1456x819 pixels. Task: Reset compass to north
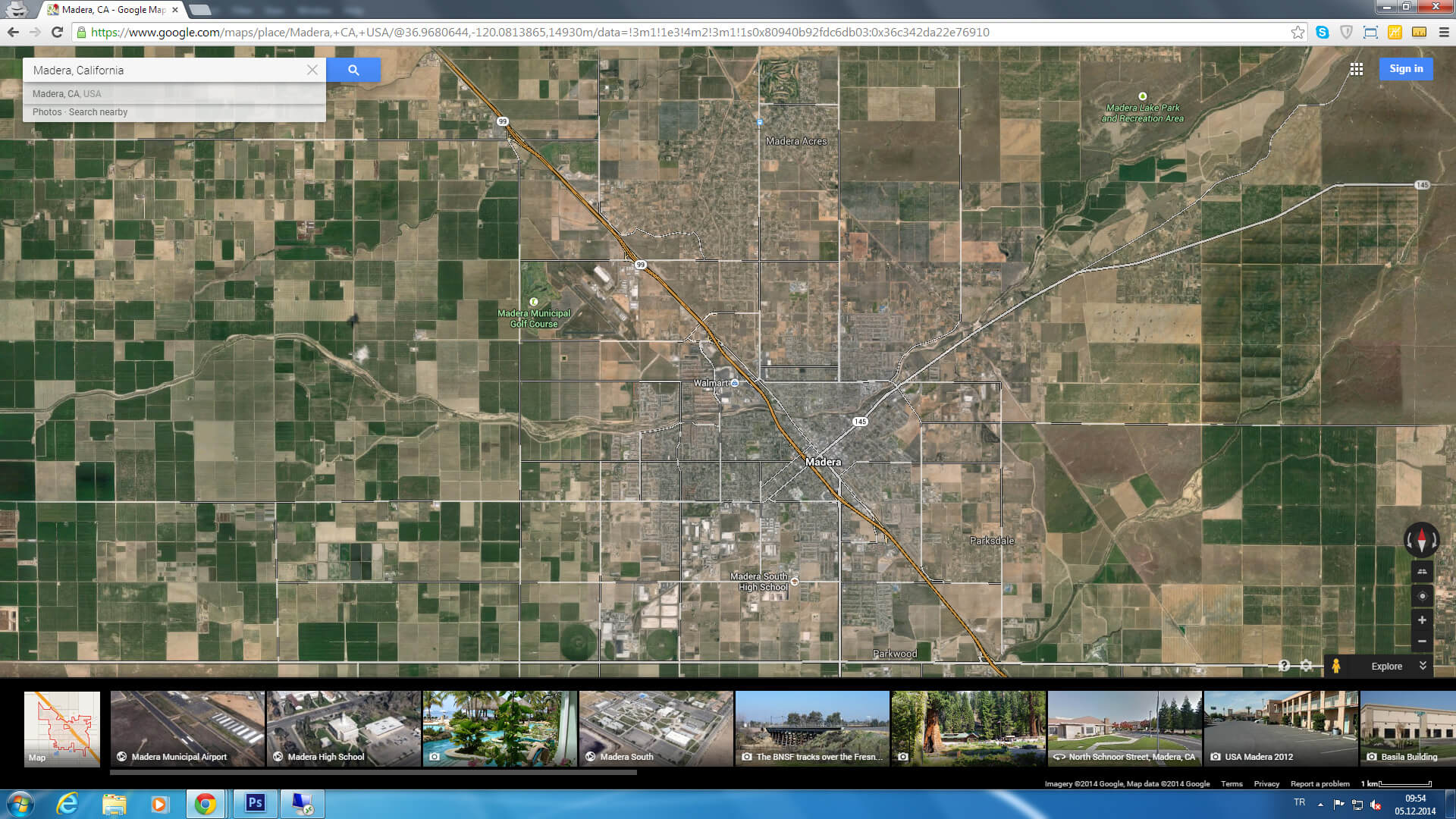[1422, 540]
